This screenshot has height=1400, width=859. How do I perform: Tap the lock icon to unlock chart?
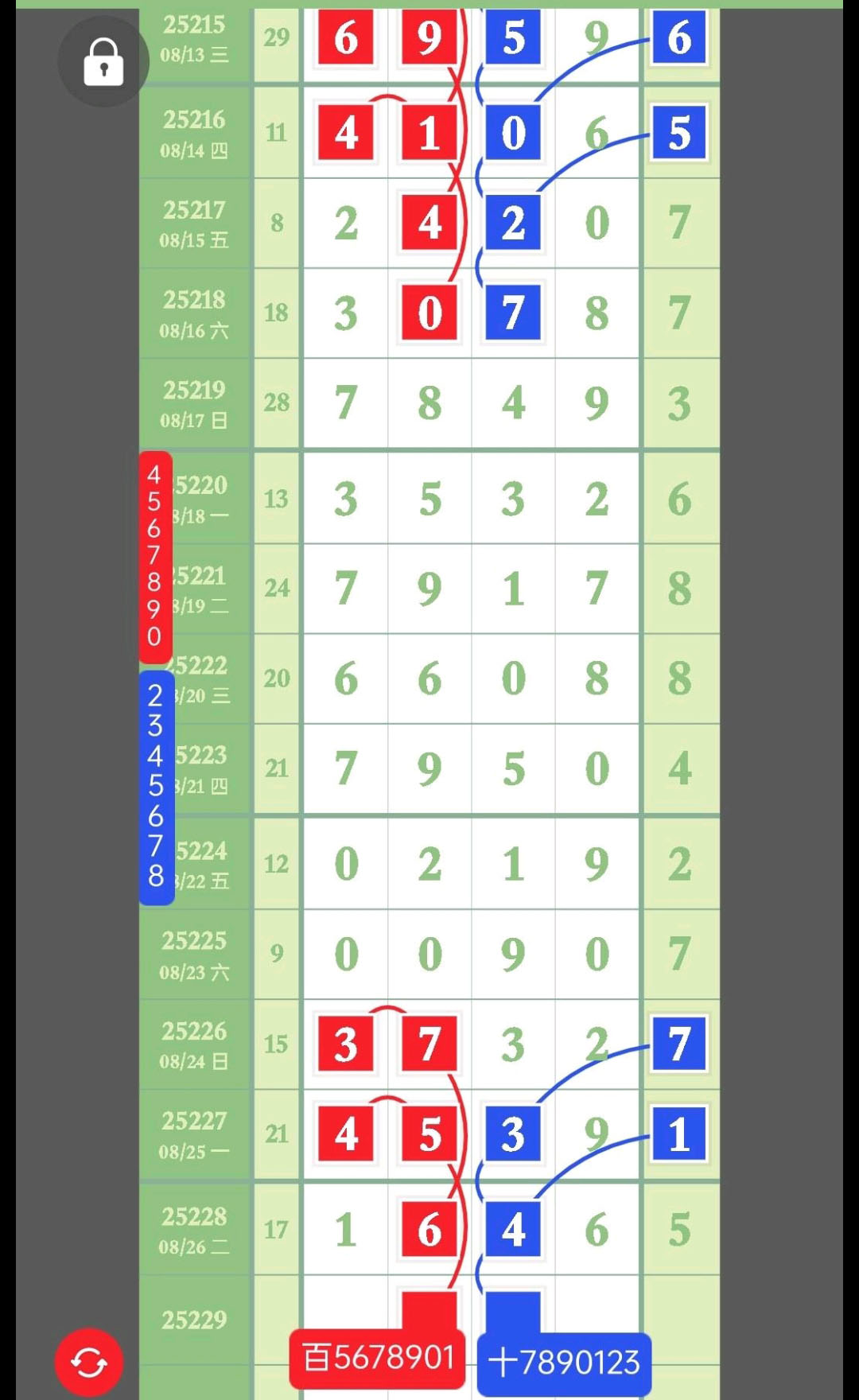tap(103, 62)
